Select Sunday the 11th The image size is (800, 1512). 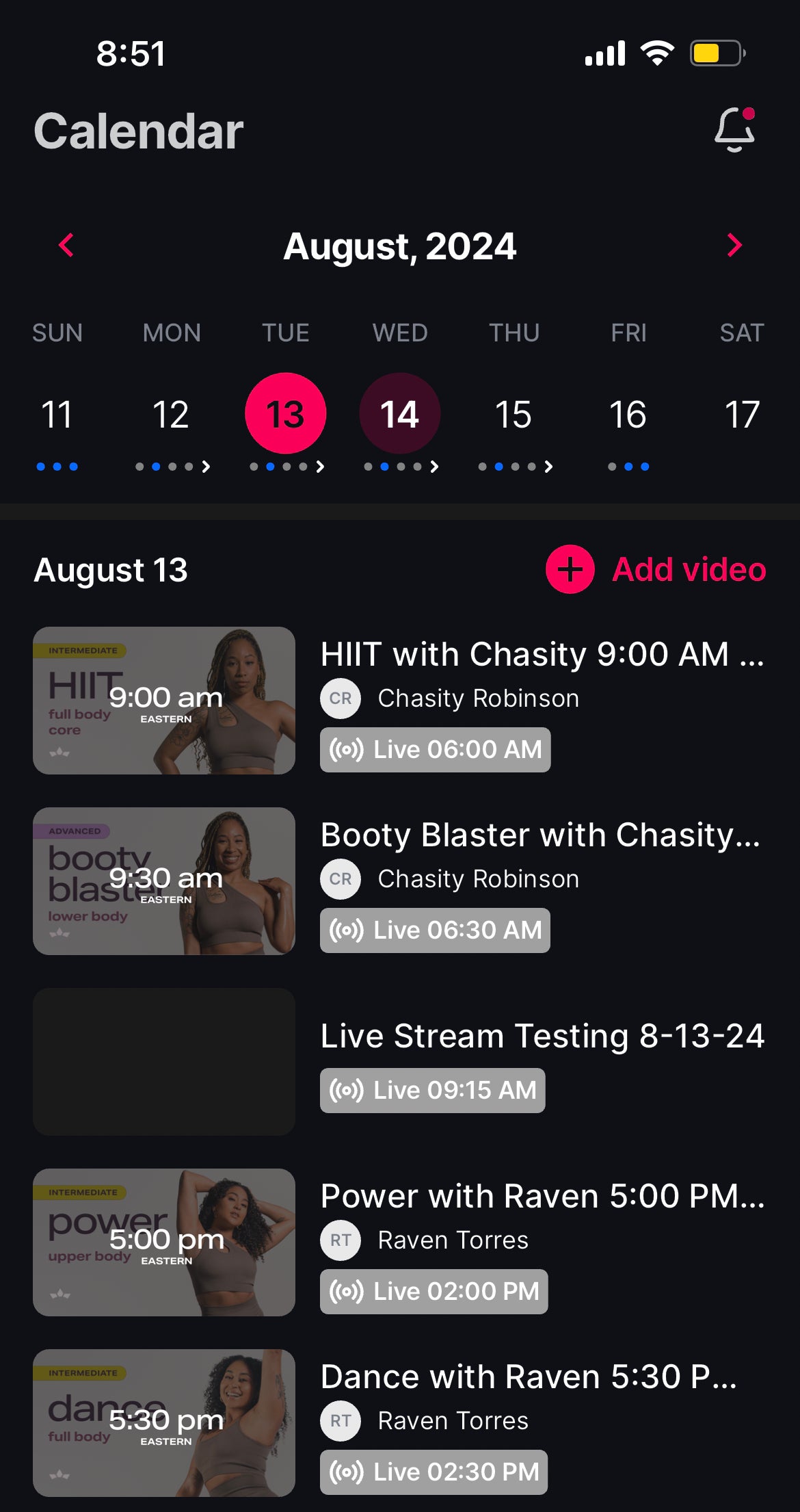coord(57,415)
